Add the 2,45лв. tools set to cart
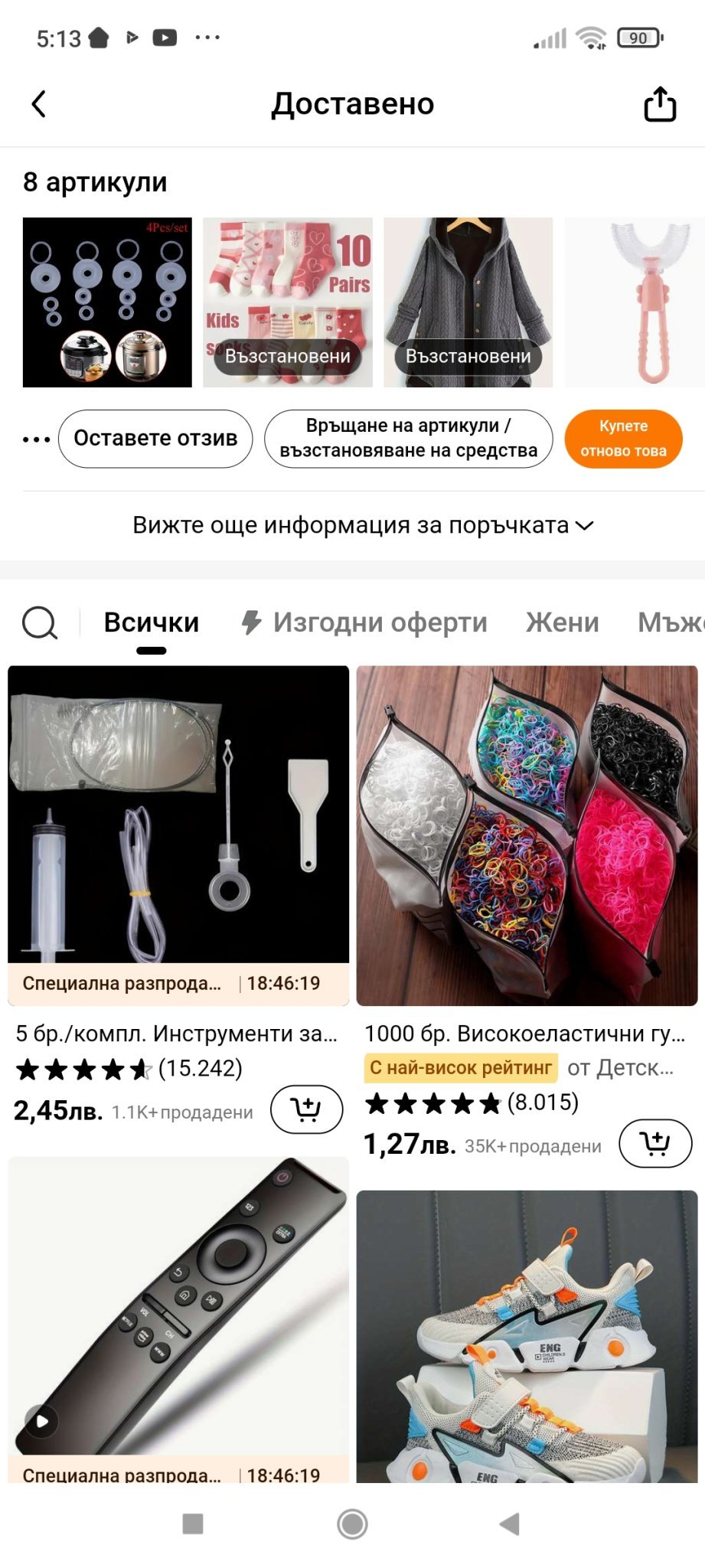The height and width of the screenshot is (1568, 705). (x=306, y=1109)
